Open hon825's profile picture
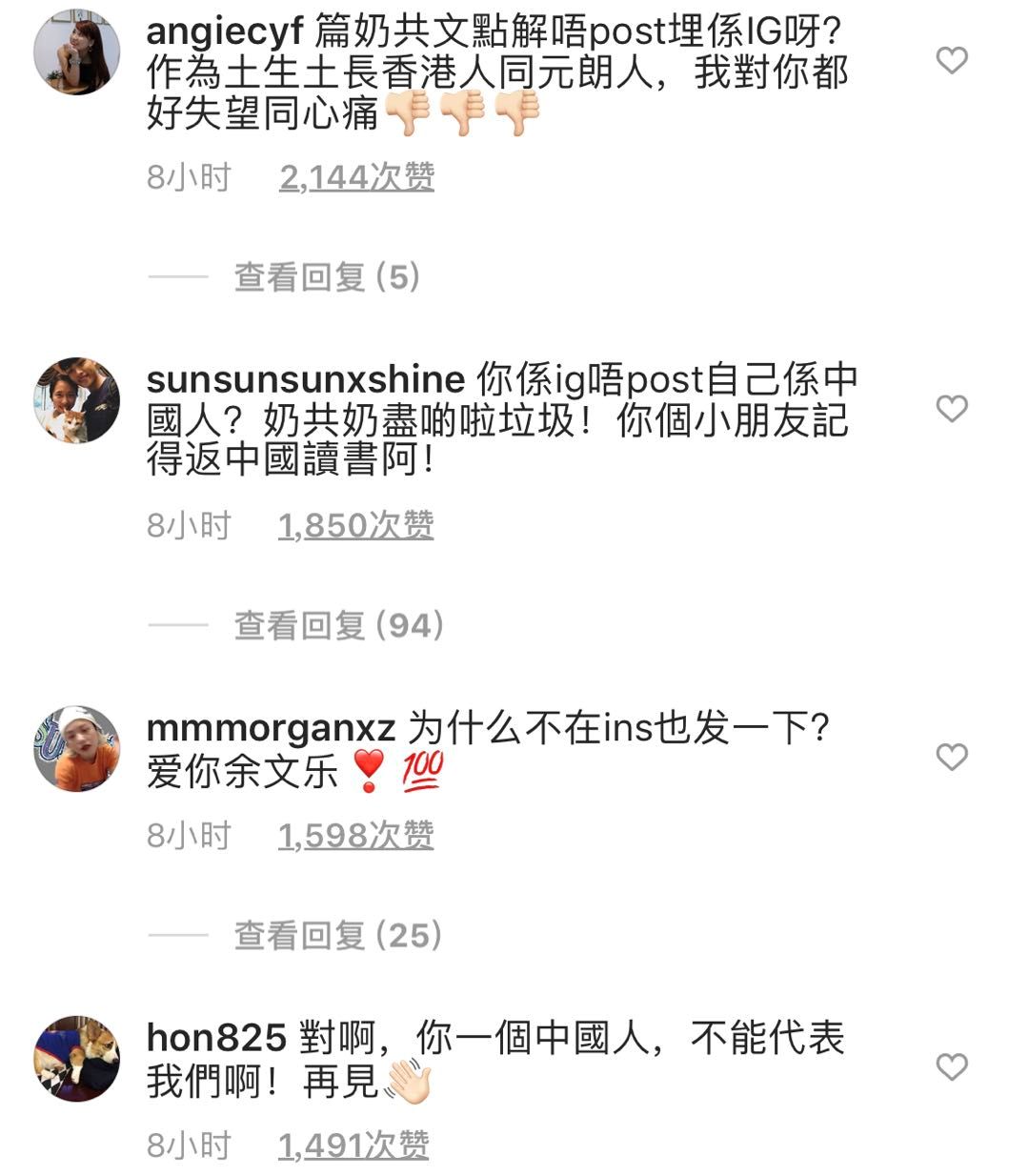The width and height of the screenshot is (1029, 1176). pos(76,1058)
